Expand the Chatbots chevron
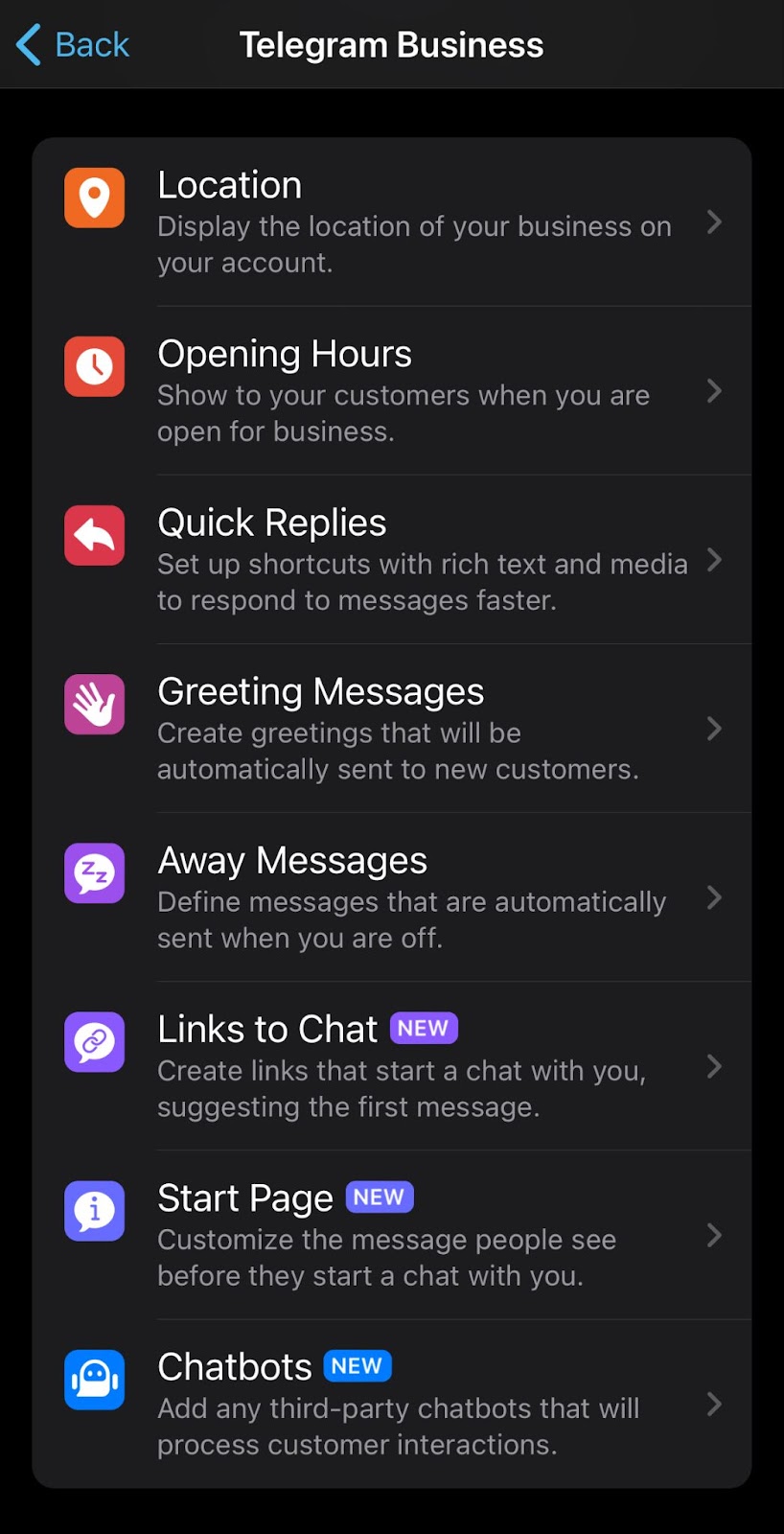 click(715, 1405)
